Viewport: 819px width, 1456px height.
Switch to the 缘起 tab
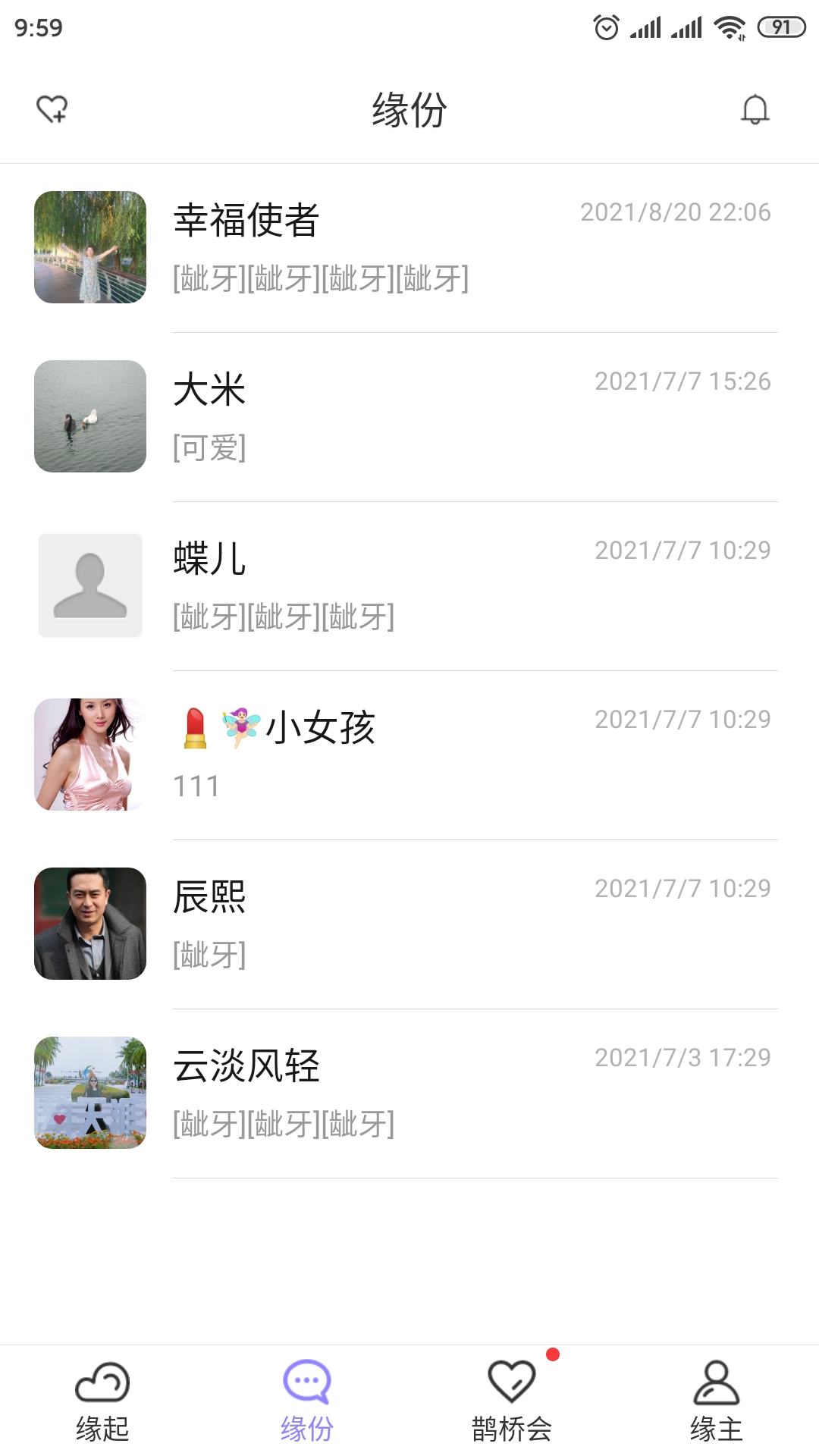(102, 1401)
